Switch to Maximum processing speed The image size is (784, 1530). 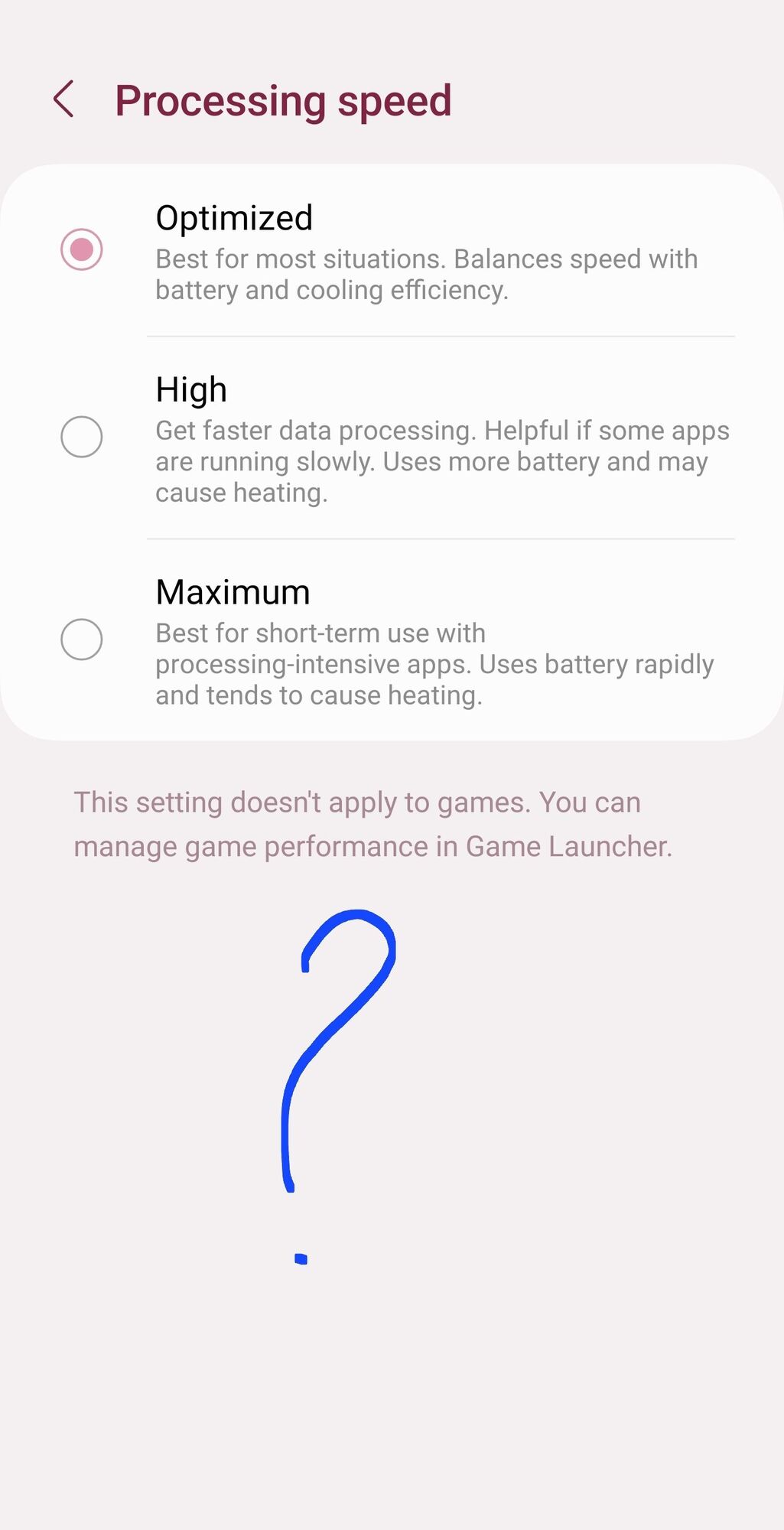click(x=82, y=640)
